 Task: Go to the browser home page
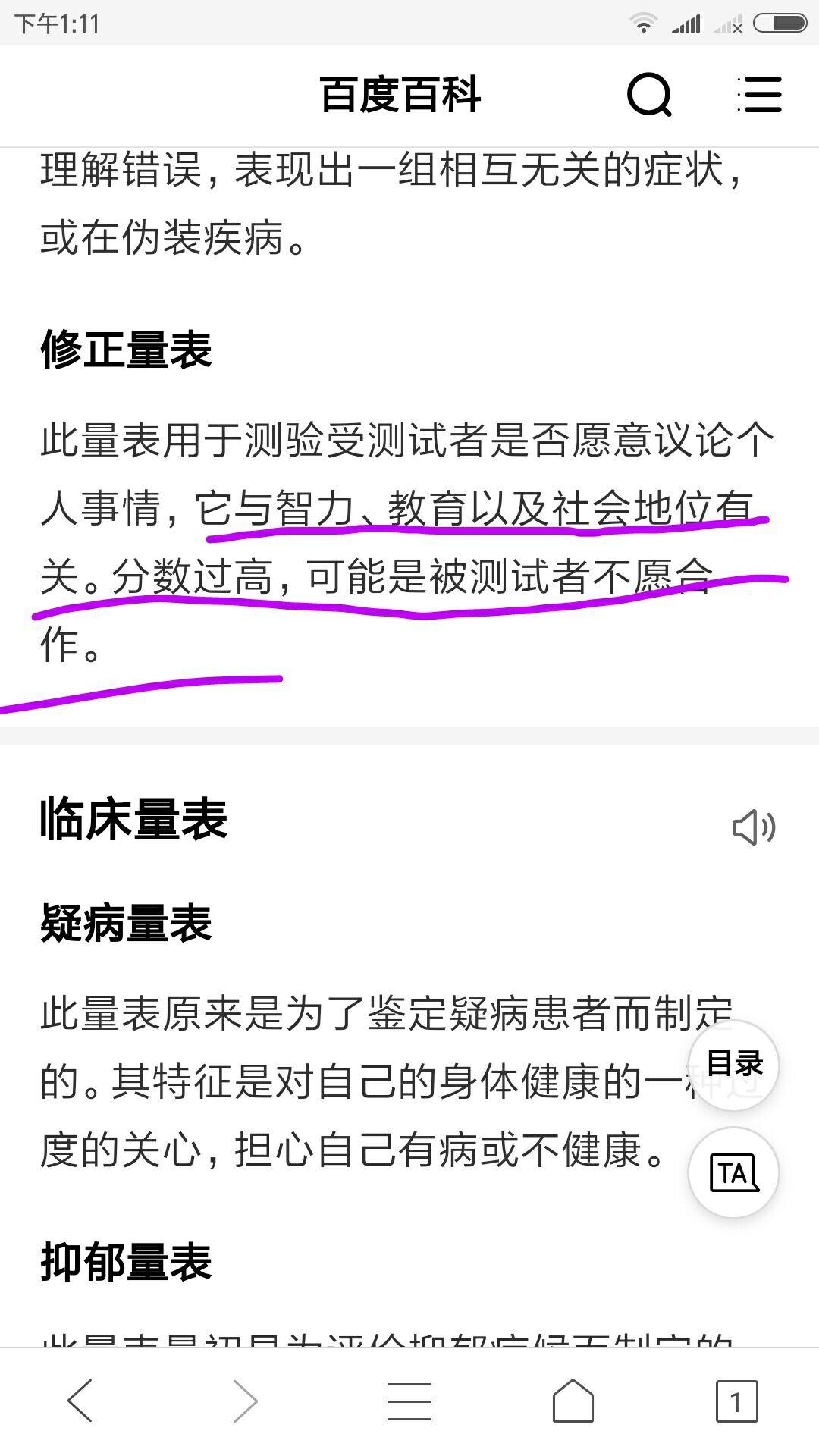pos(573,1401)
